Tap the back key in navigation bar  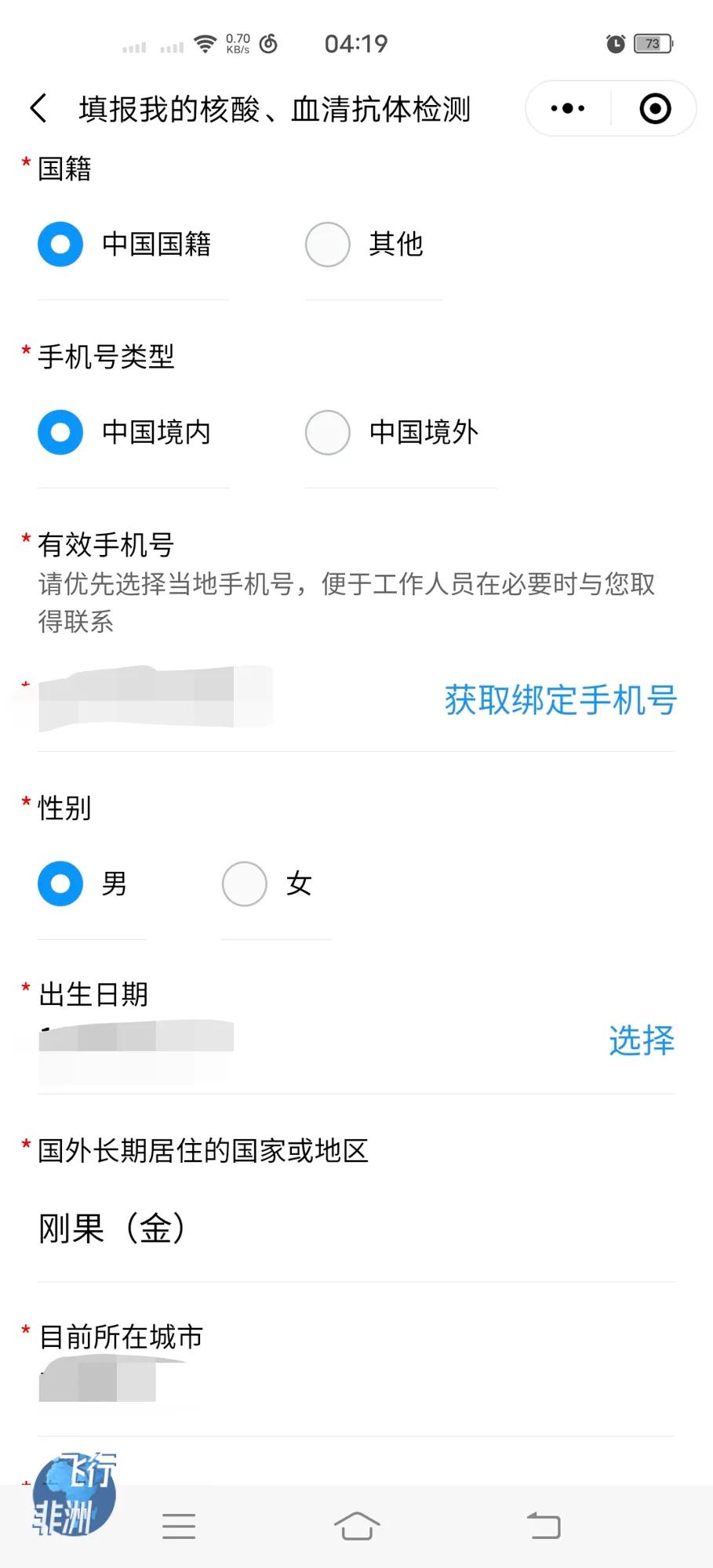544,1526
